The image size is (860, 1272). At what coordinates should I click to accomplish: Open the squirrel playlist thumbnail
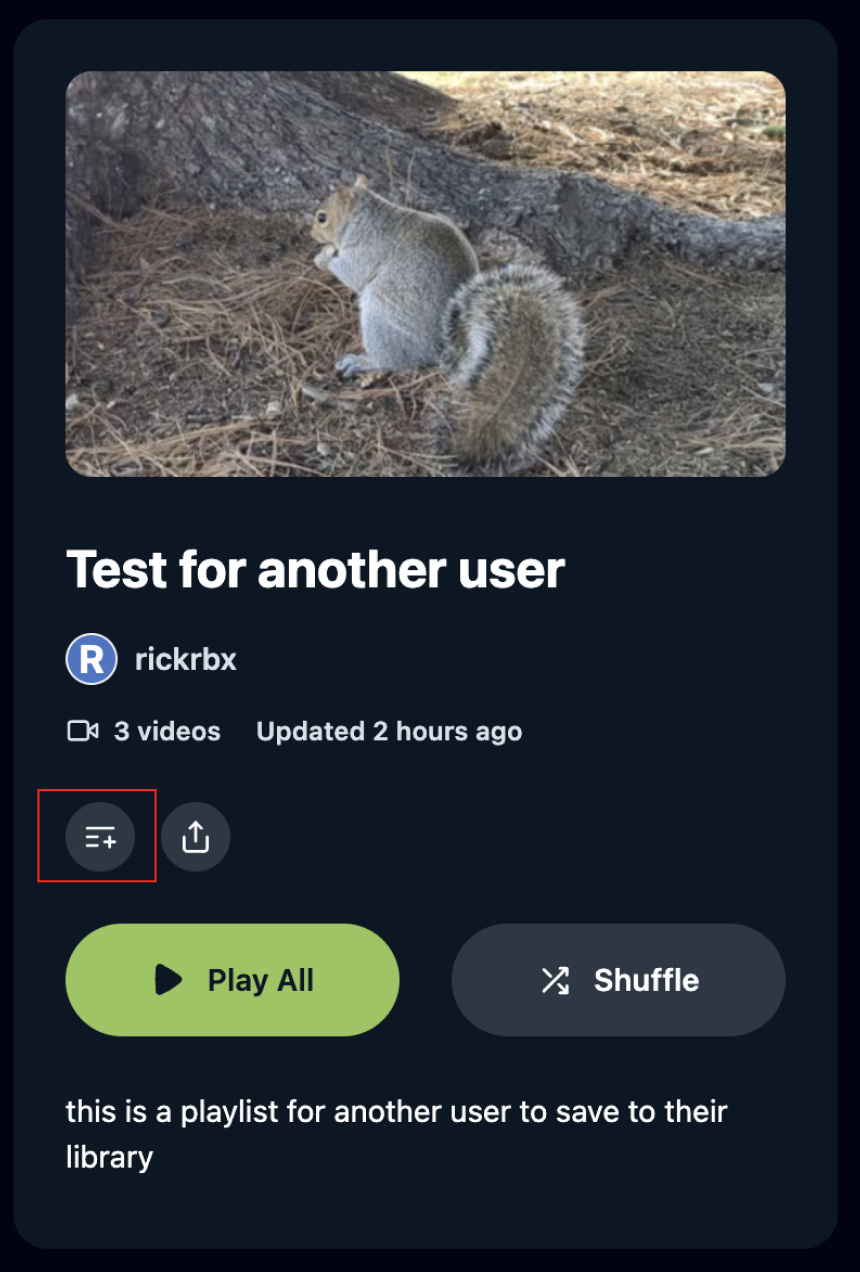point(425,273)
